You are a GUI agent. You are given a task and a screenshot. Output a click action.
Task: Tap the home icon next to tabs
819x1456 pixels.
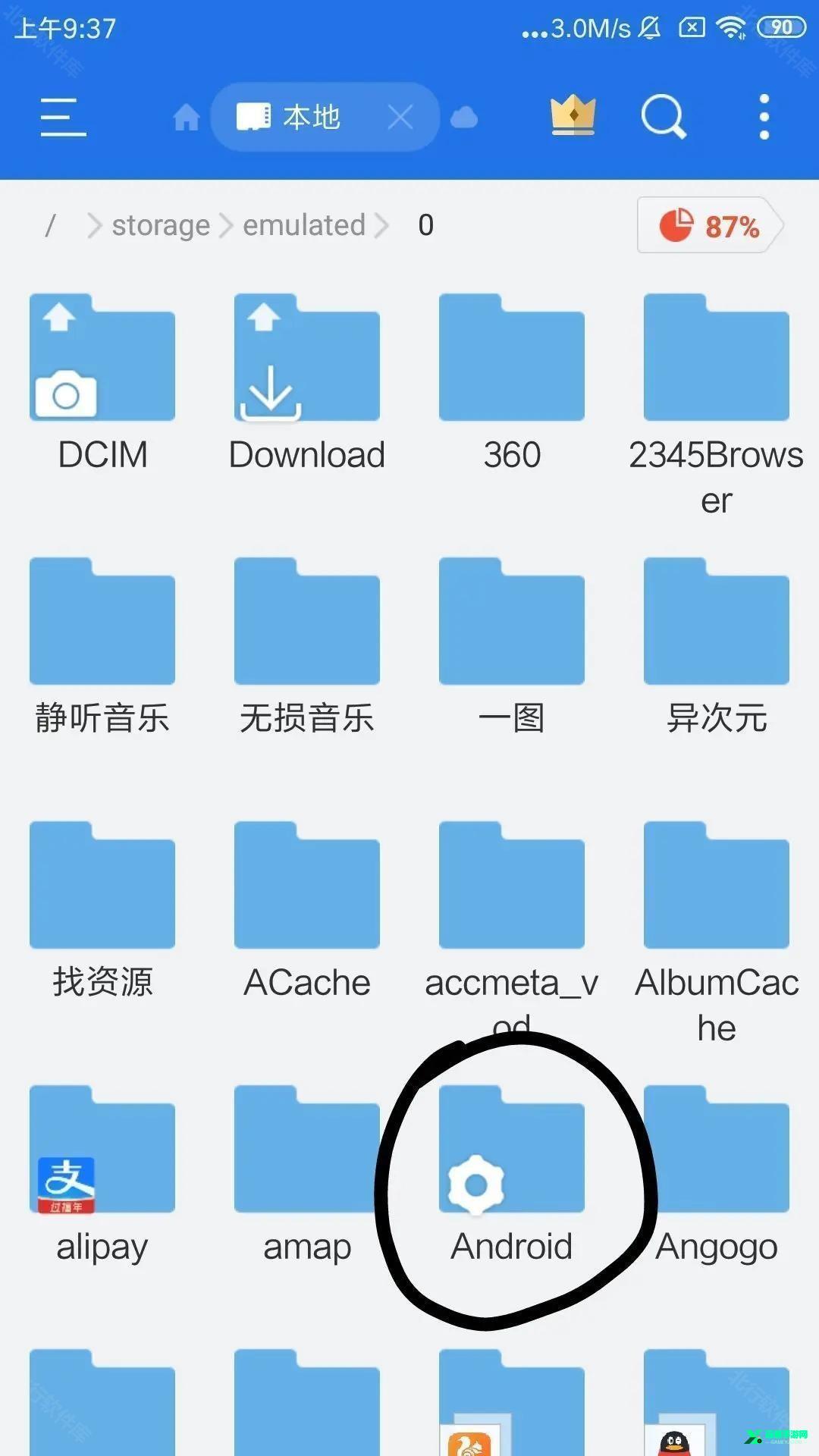pos(186,117)
